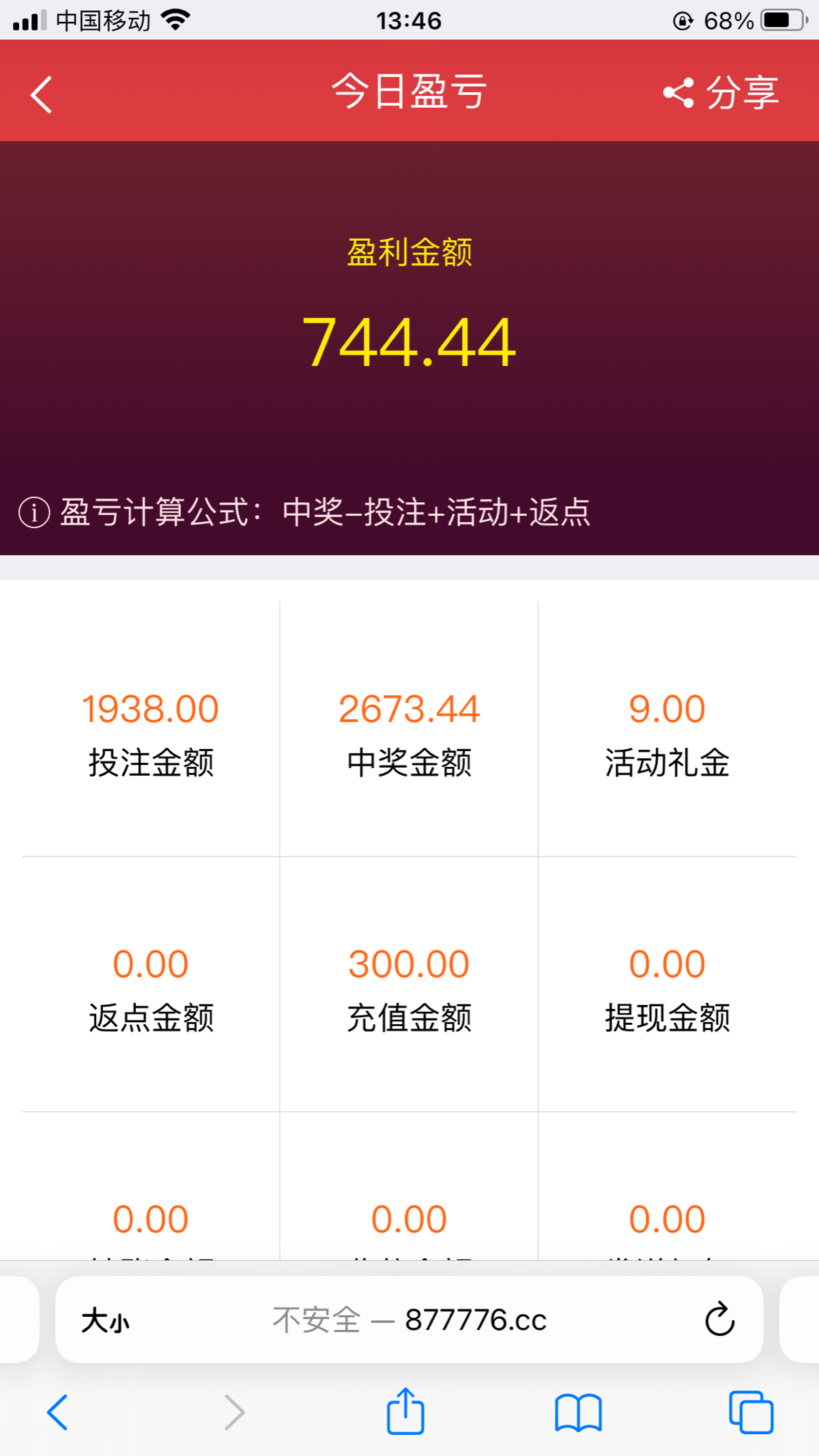Open Safari bookmarks
The image size is (819, 1456).
(578, 1412)
